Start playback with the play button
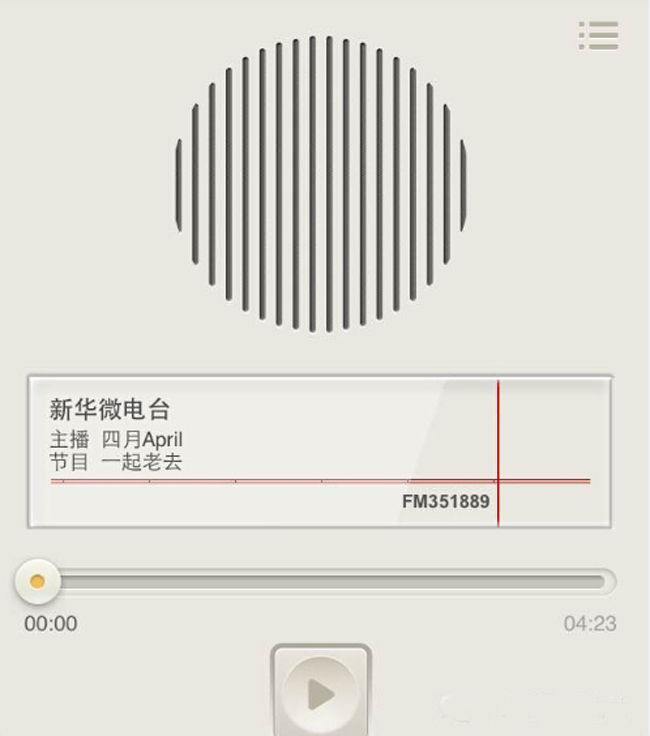This screenshot has width=650, height=736. [321, 692]
